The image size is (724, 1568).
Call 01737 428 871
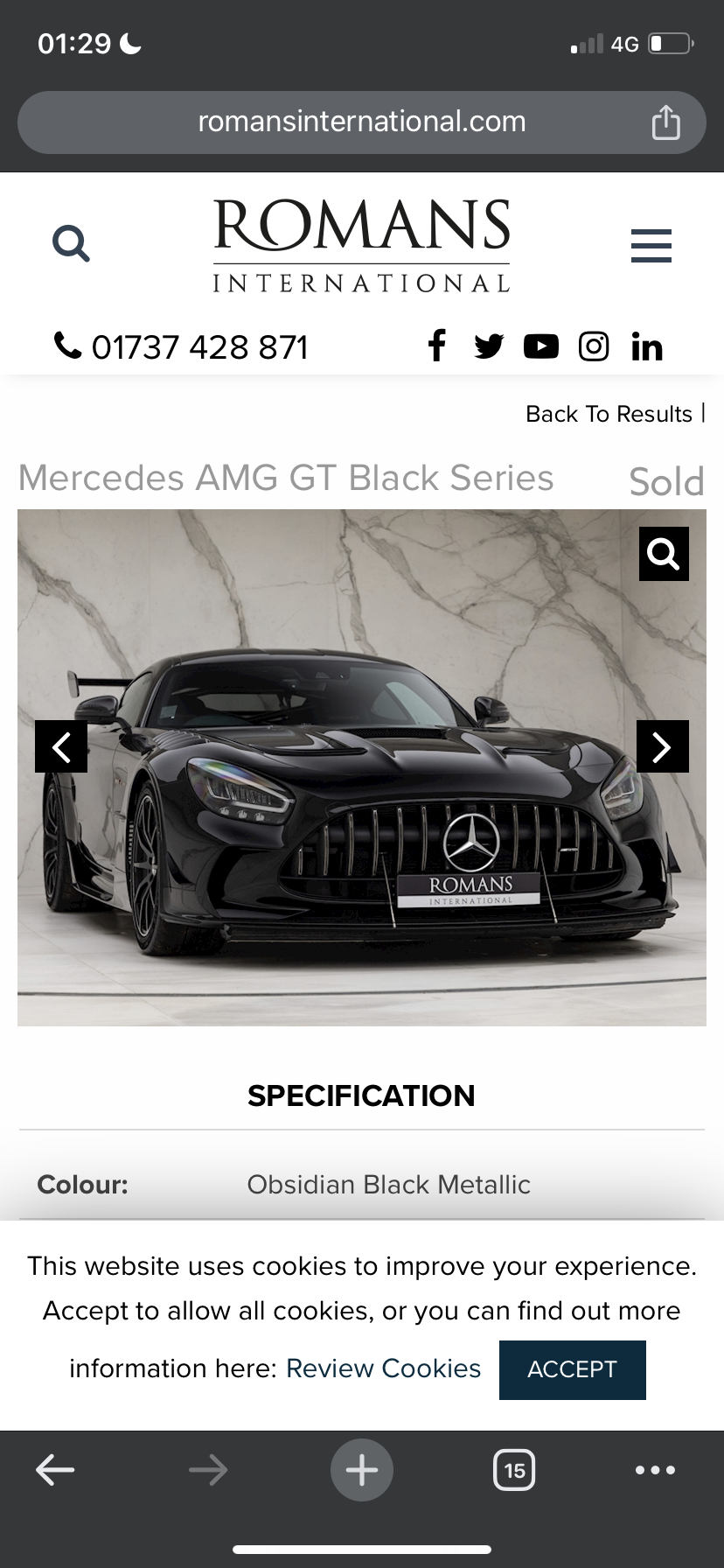coord(182,346)
